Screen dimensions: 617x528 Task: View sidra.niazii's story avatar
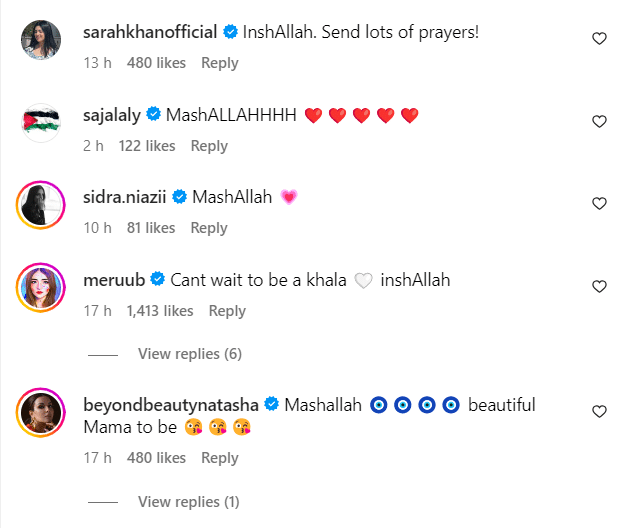point(41,206)
